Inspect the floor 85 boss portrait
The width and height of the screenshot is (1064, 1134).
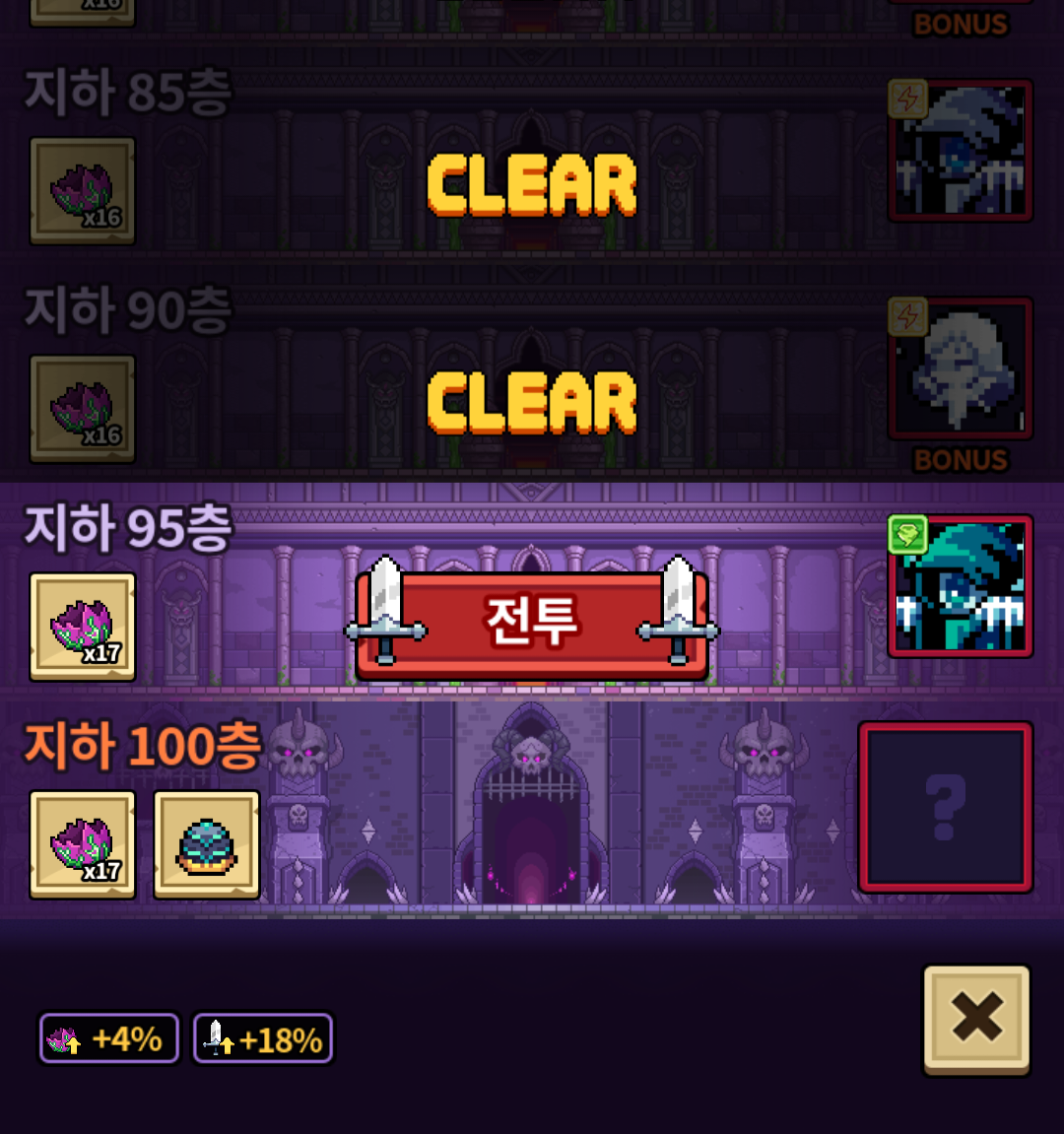click(x=960, y=151)
